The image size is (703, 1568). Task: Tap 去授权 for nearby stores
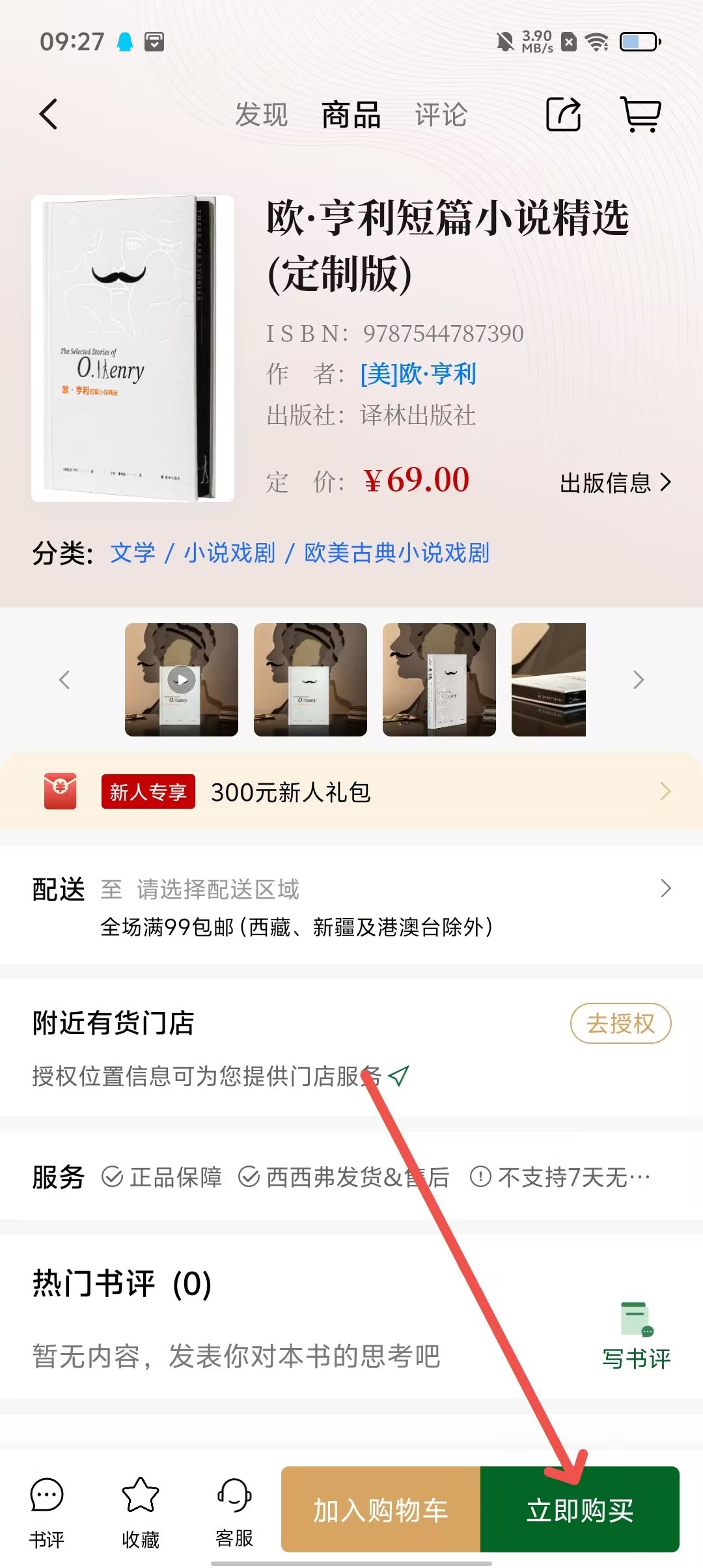click(x=620, y=1024)
